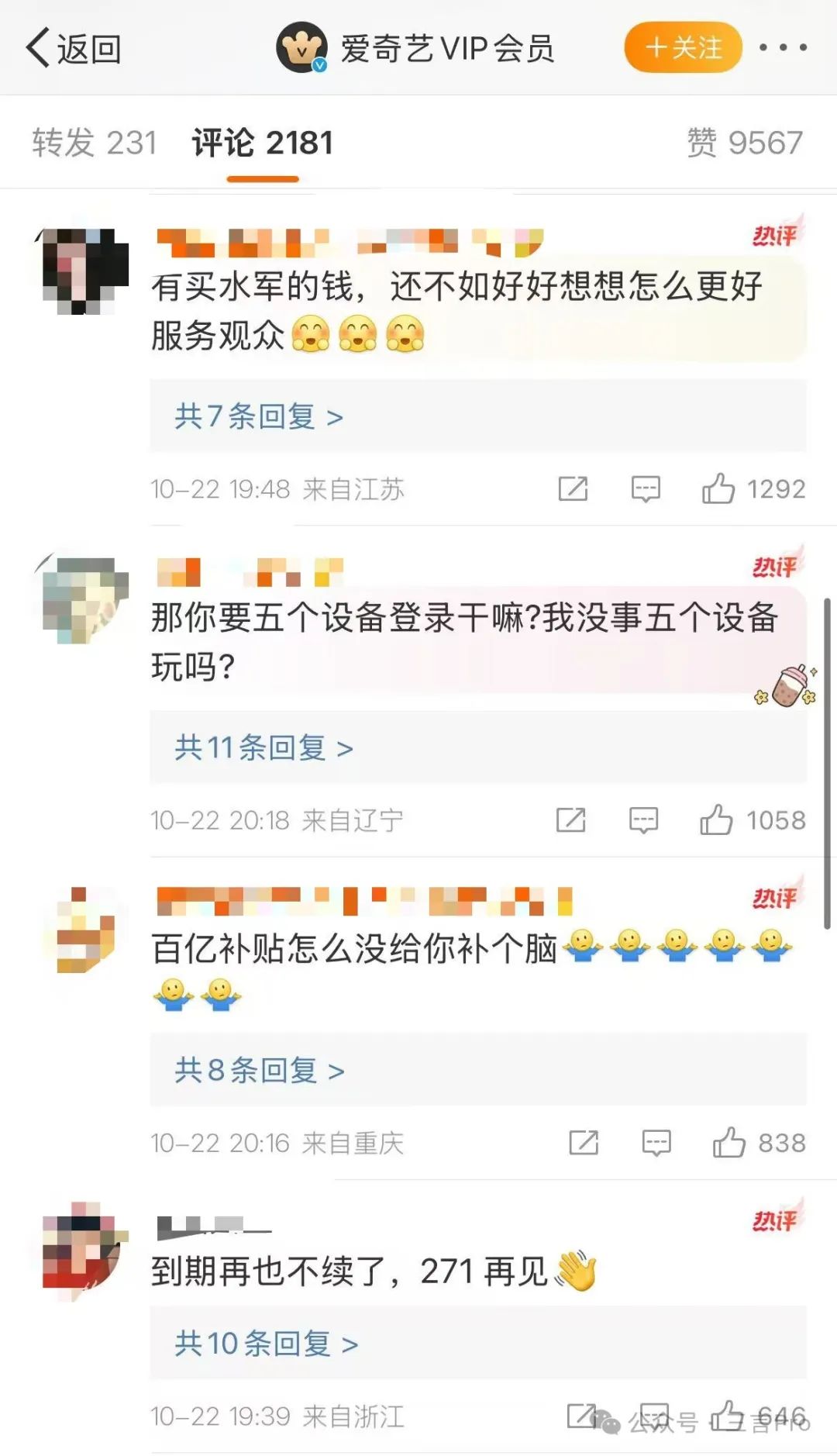Image resolution: width=837 pixels, height=1456 pixels.
Task: Repost the comment from 江苏
Action: point(573,488)
